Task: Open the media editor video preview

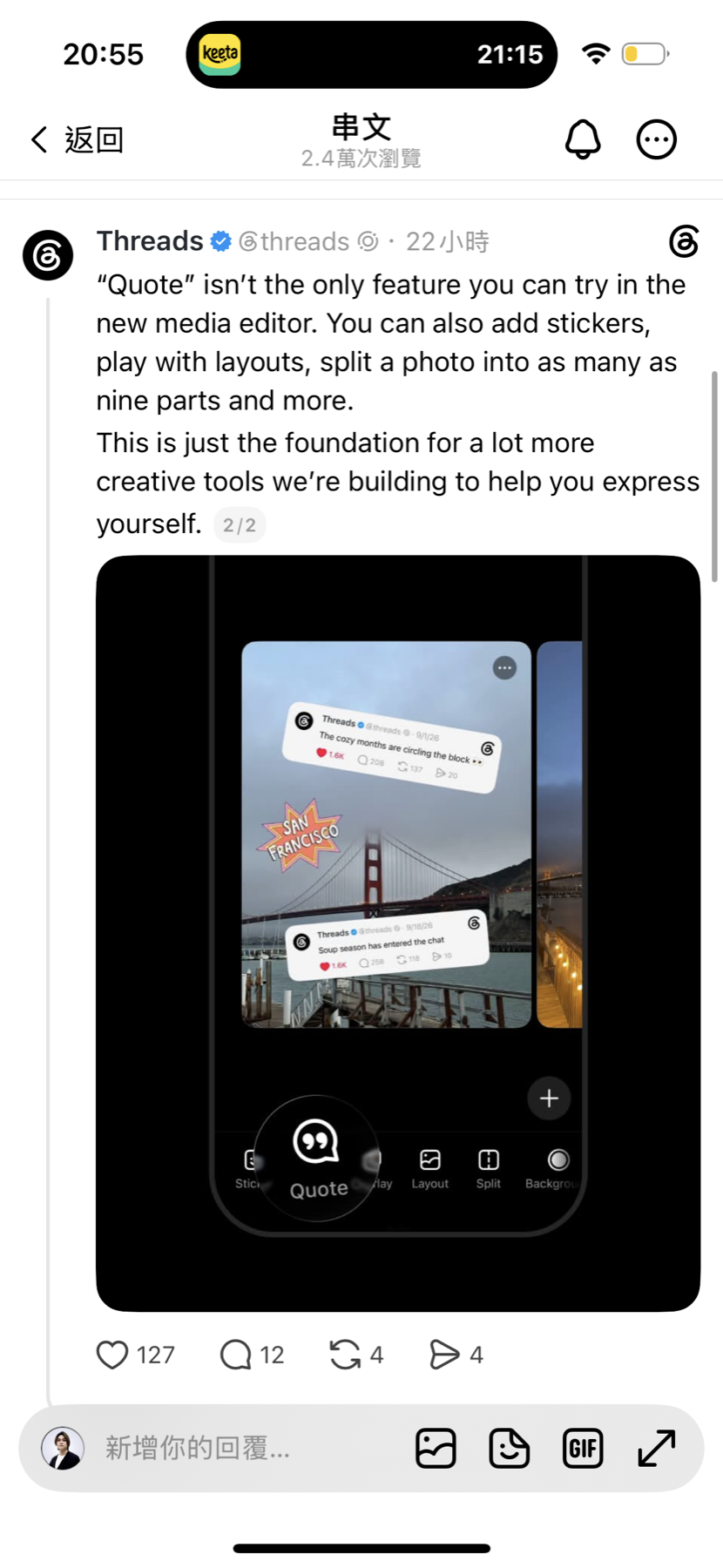Action: 398,933
